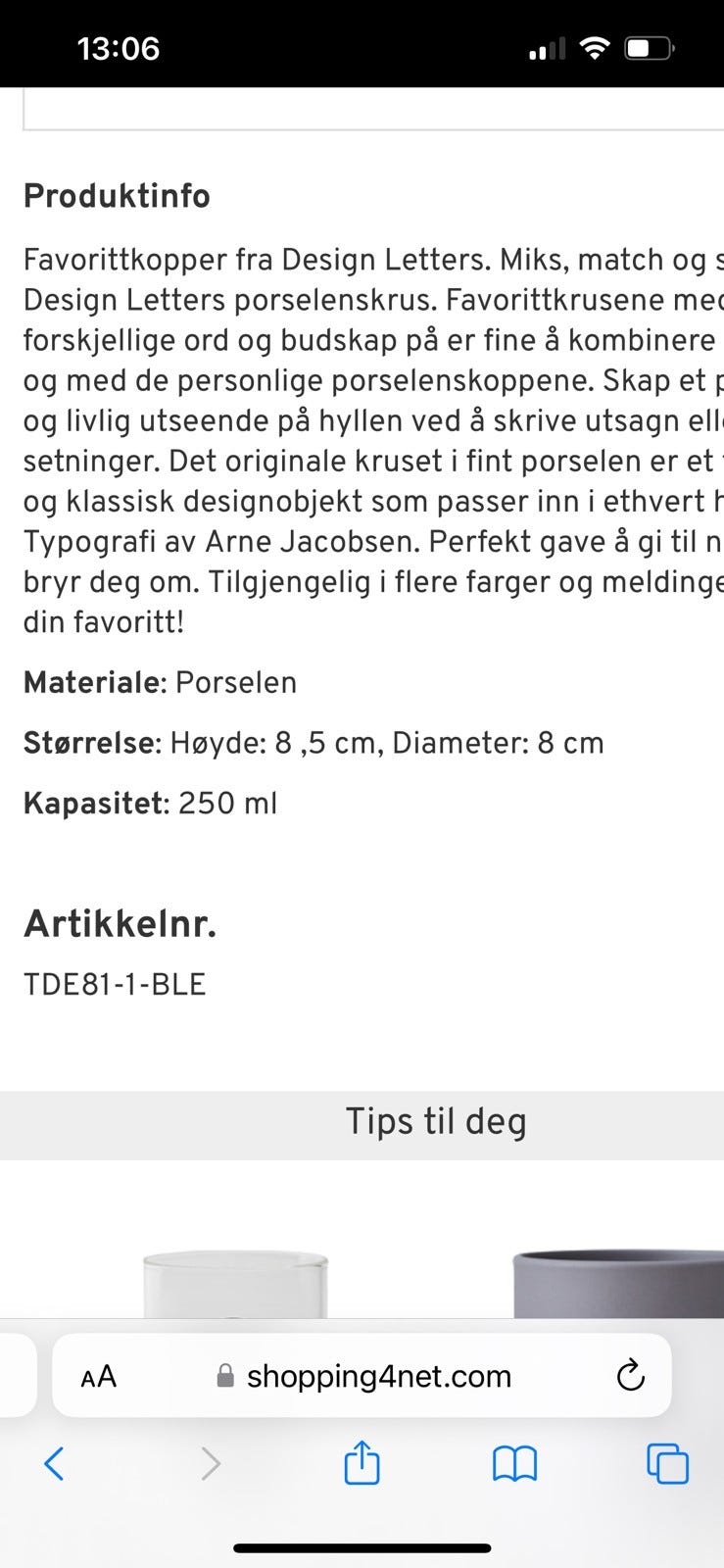Tap the Tabs overview icon

point(667,1464)
